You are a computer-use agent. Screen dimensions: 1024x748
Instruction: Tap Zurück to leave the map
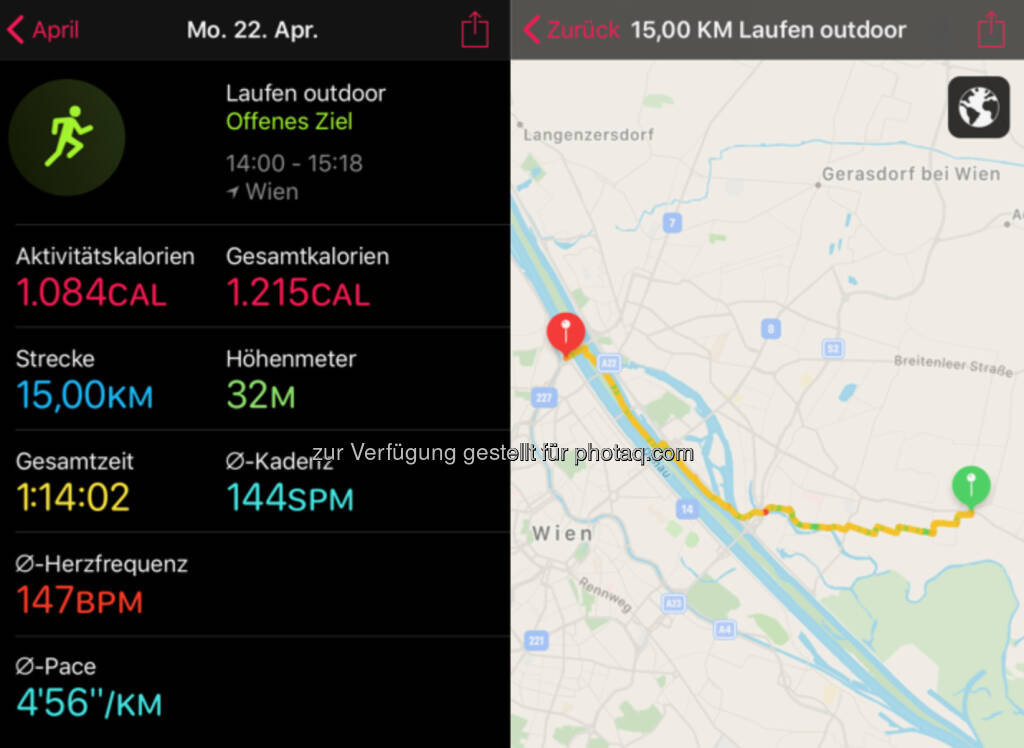[572, 30]
